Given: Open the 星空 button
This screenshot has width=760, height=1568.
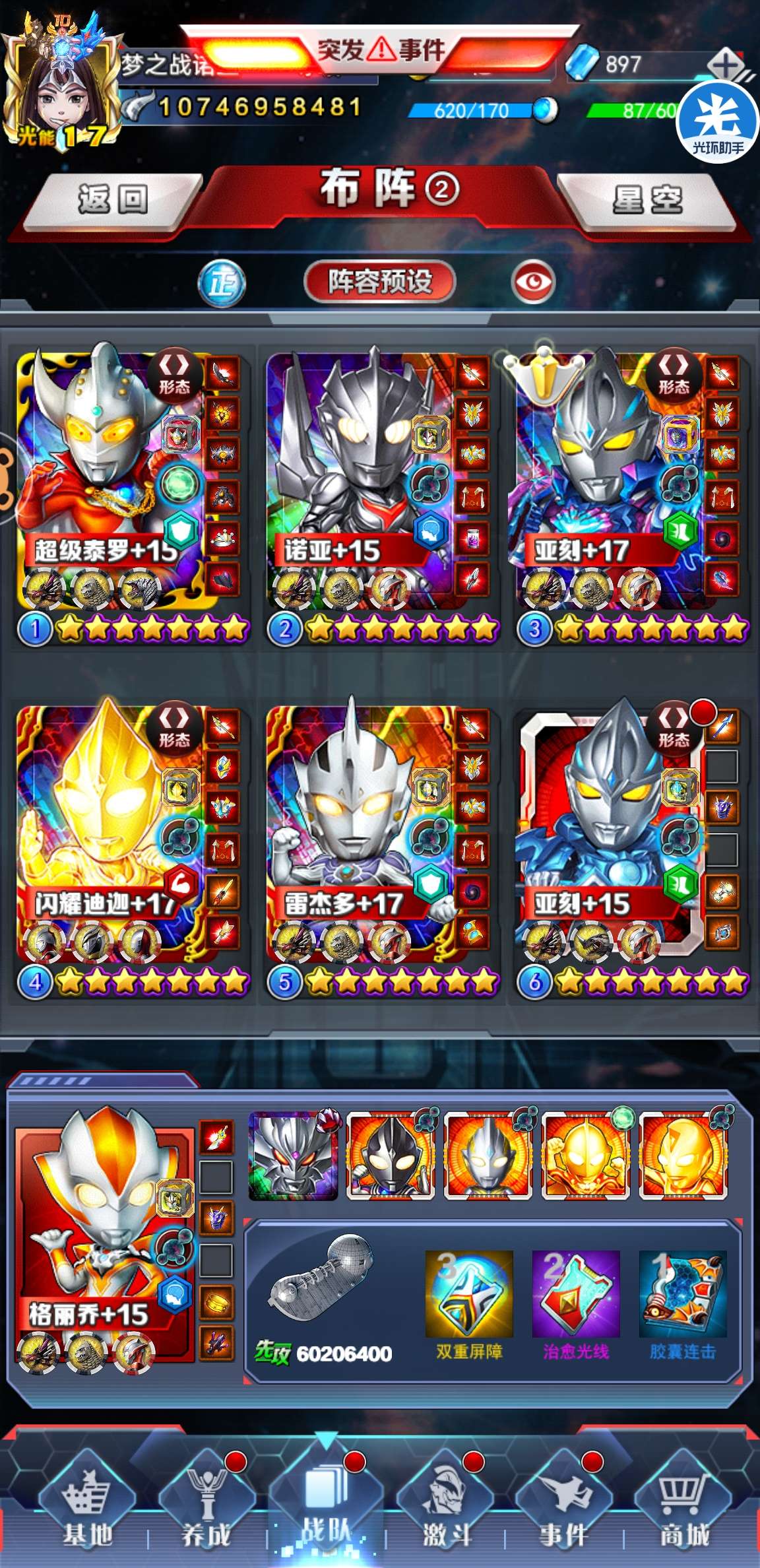Looking at the screenshot, I should (647, 199).
